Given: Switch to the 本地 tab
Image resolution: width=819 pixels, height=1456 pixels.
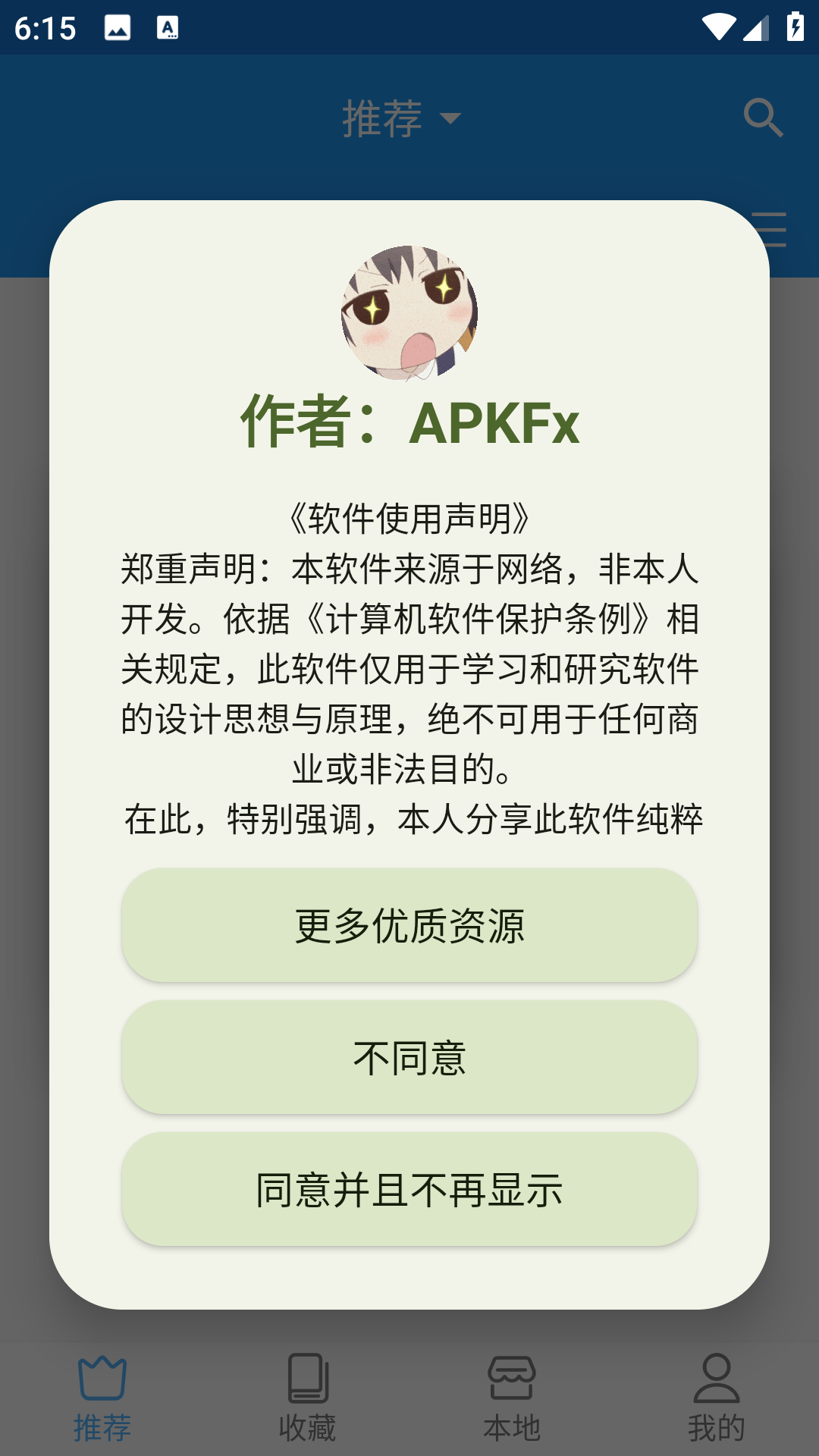Looking at the screenshot, I should click(x=512, y=1397).
